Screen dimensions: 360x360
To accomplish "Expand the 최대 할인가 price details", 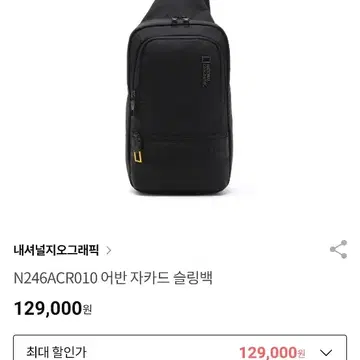I will (326, 352).
